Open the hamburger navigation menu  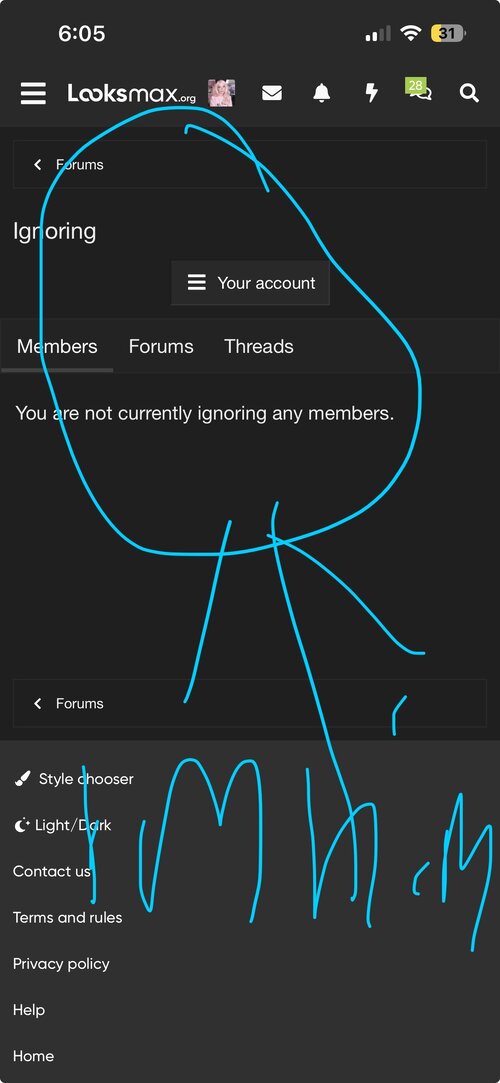[x=33, y=93]
